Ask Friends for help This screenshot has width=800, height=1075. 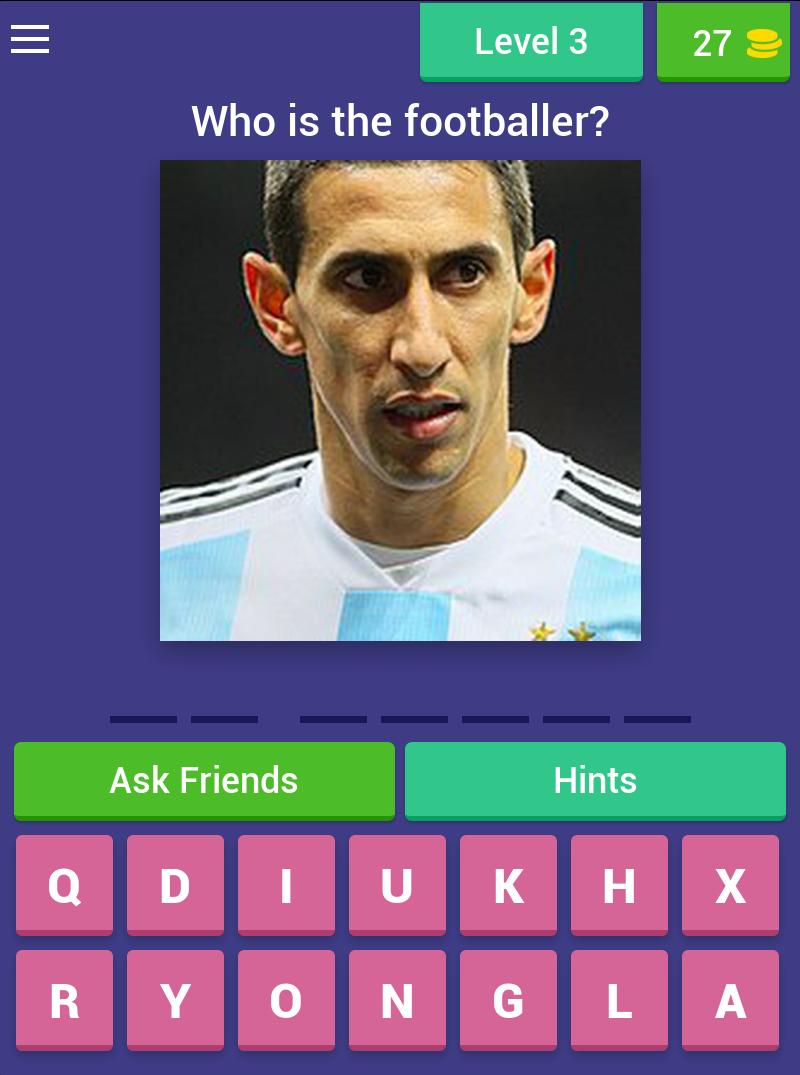[204, 780]
